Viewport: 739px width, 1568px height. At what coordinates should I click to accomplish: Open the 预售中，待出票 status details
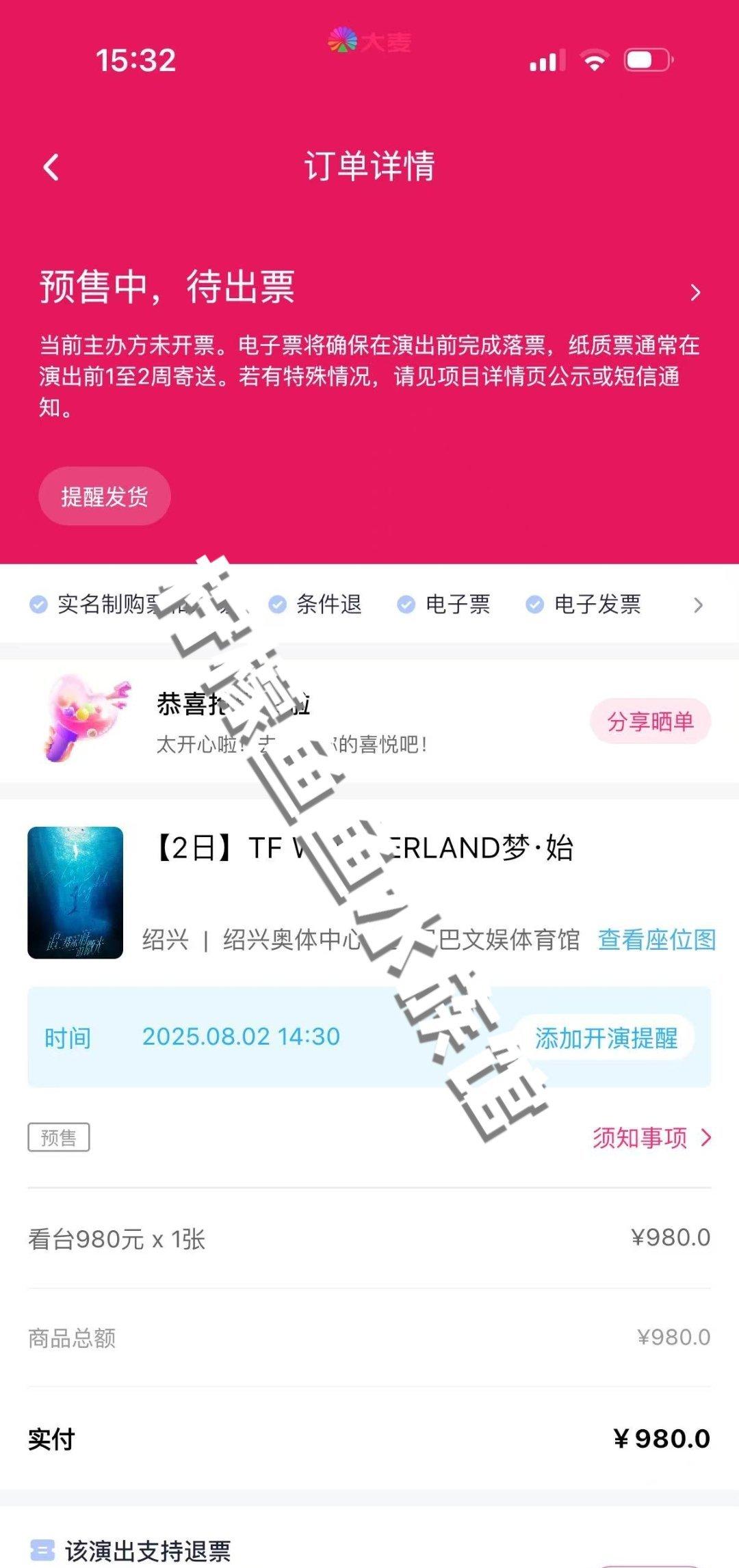[x=369, y=289]
